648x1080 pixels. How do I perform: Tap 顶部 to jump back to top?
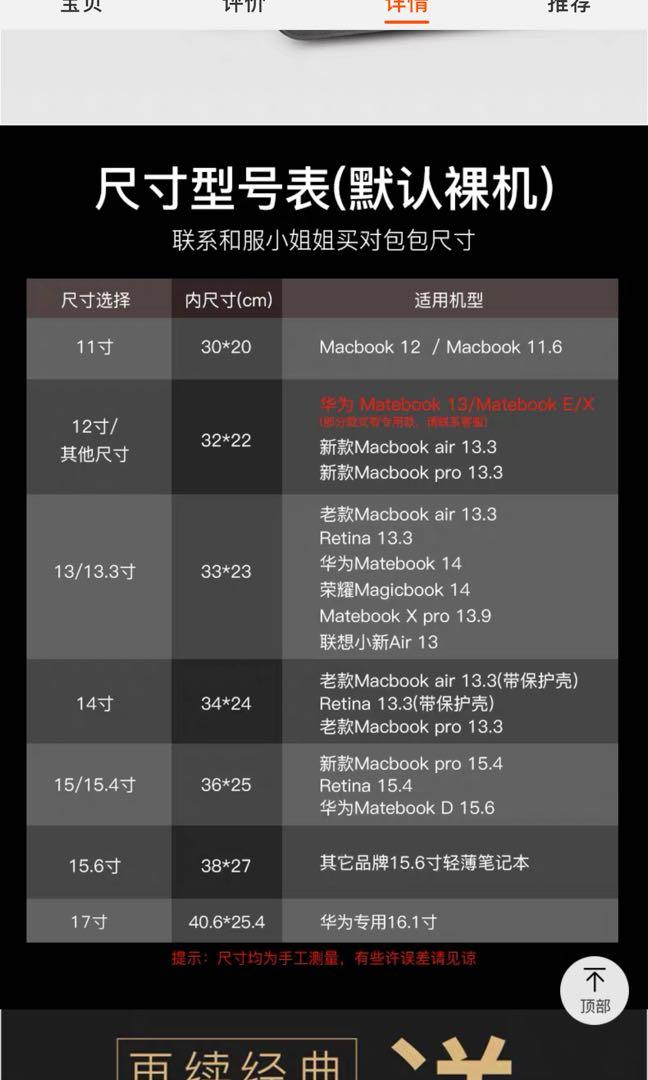pos(594,990)
